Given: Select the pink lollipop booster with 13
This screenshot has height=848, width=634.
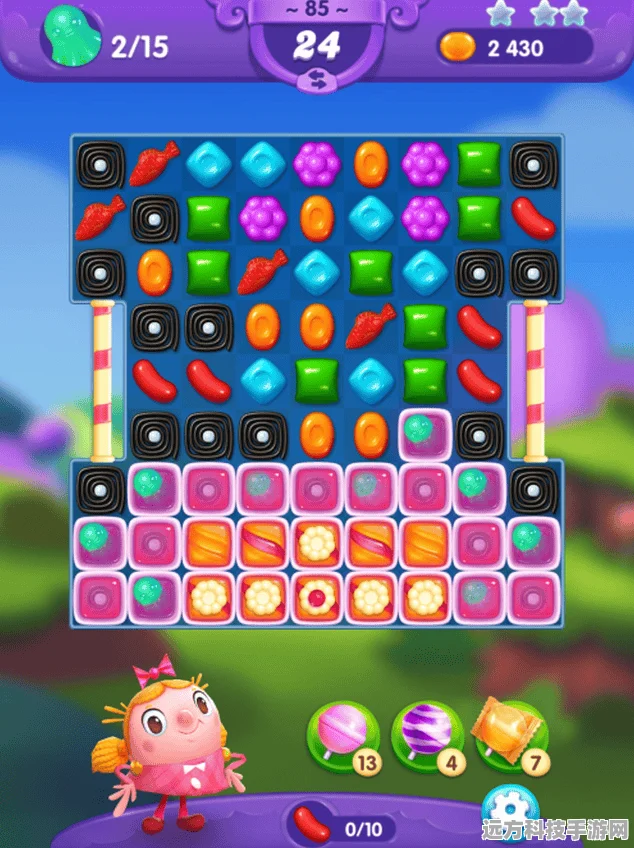Looking at the screenshot, I should point(339,735).
